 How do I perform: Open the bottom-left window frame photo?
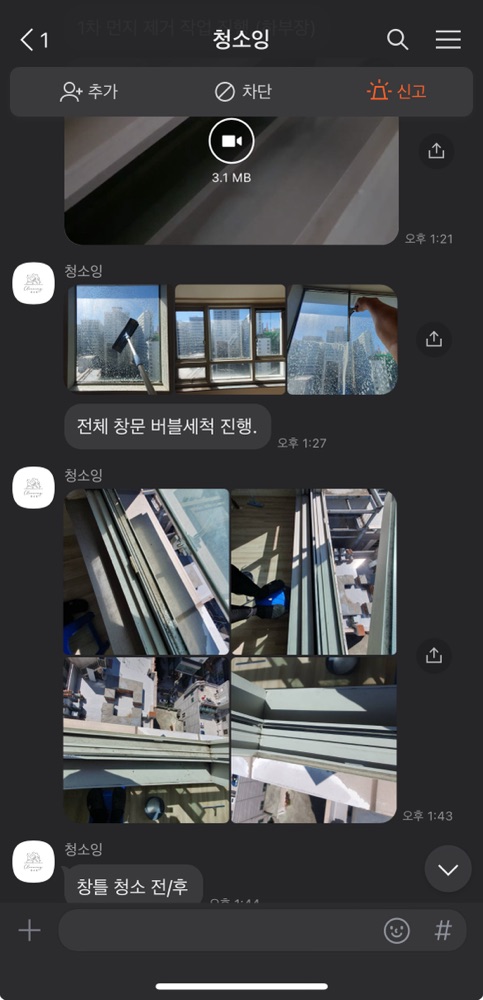pyautogui.click(x=146, y=740)
